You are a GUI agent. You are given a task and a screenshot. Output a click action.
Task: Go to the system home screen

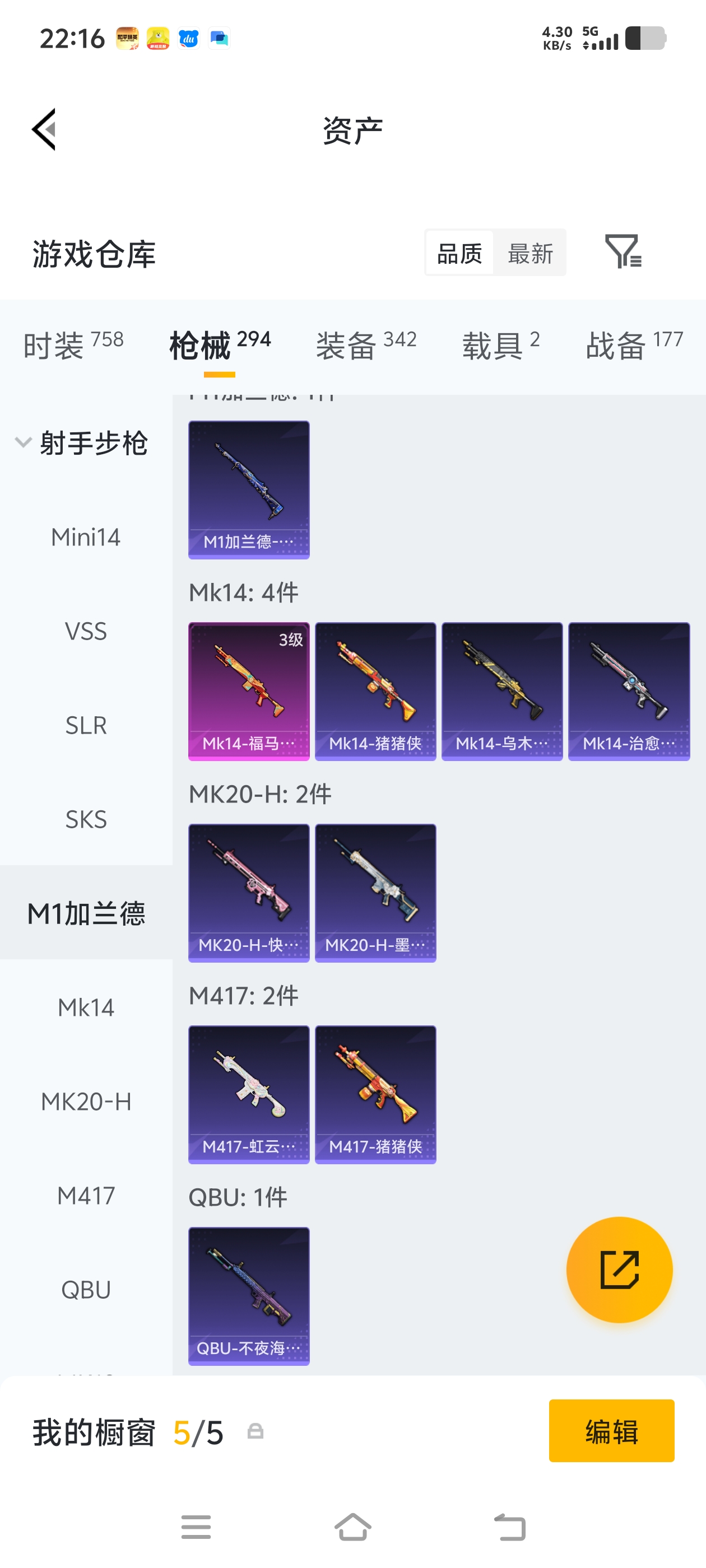(352, 1527)
